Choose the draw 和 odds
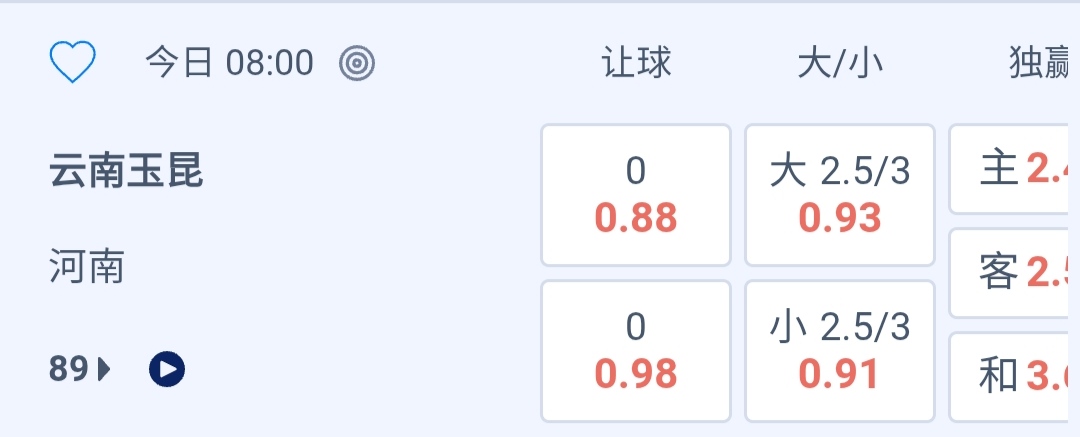Image resolution: width=1080 pixels, height=437 pixels. [x=1014, y=377]
